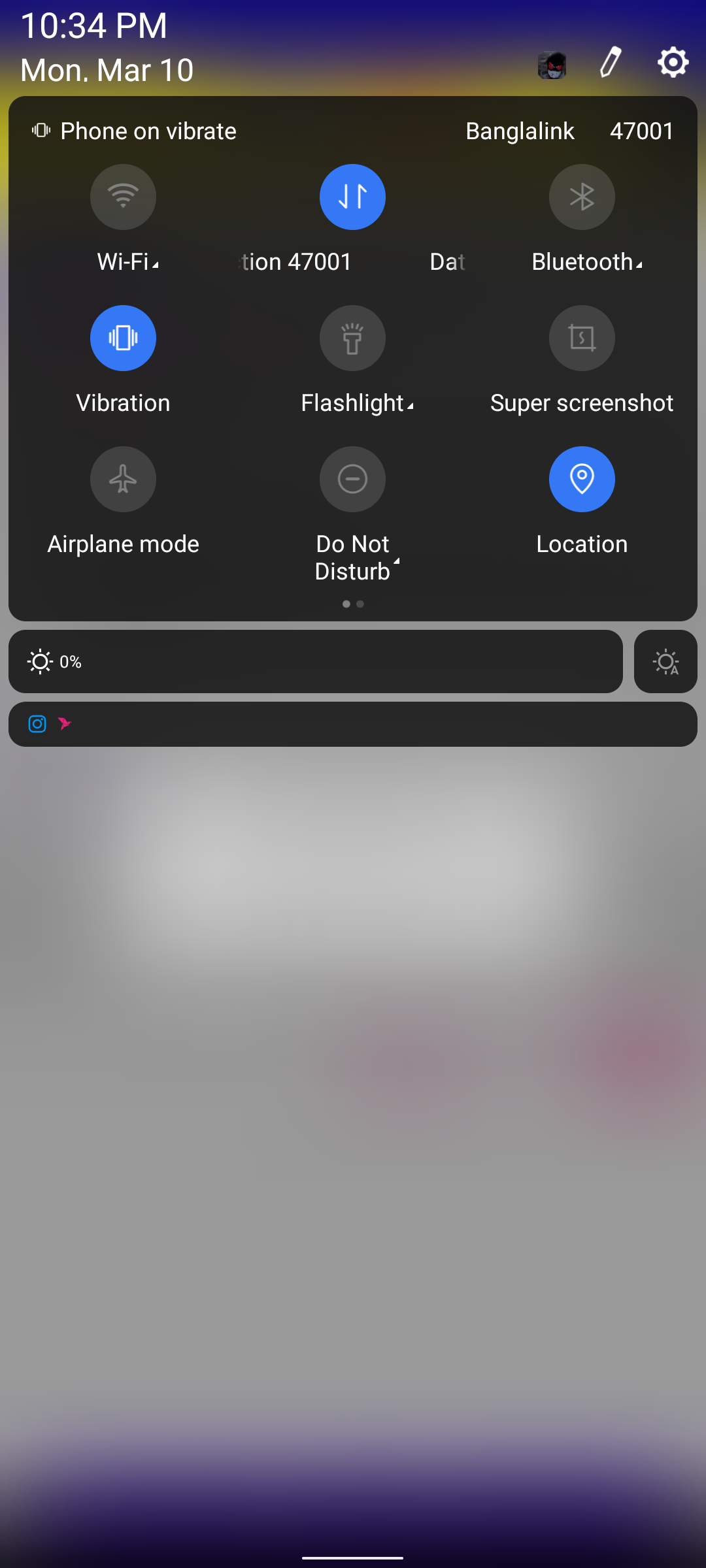Toggle automatic brightness
The width and height of the screenshot is (706, 1568).
coord(665,662)
